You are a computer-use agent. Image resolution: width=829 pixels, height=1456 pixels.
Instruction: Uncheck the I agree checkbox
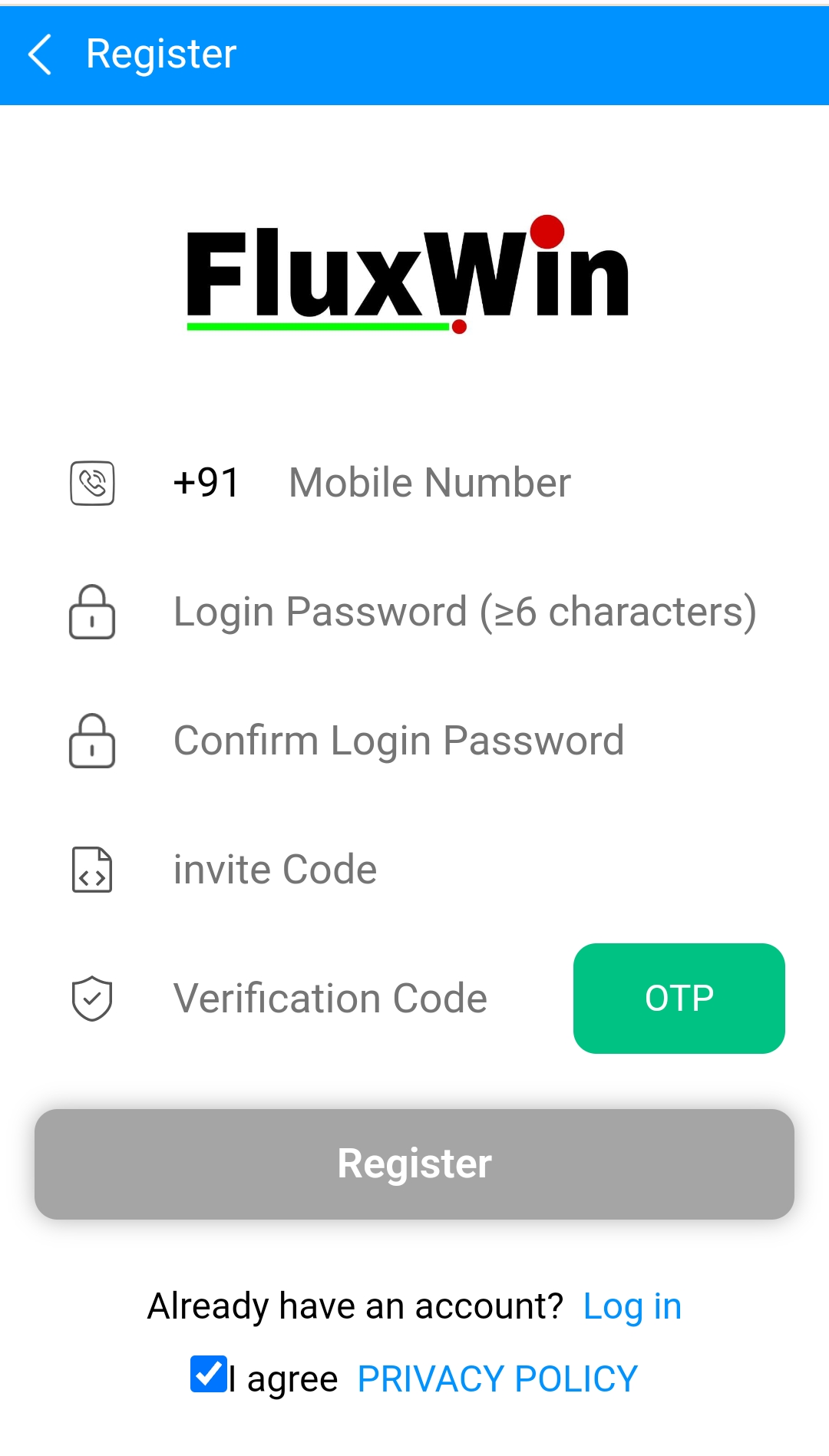tap(209, 1374)
